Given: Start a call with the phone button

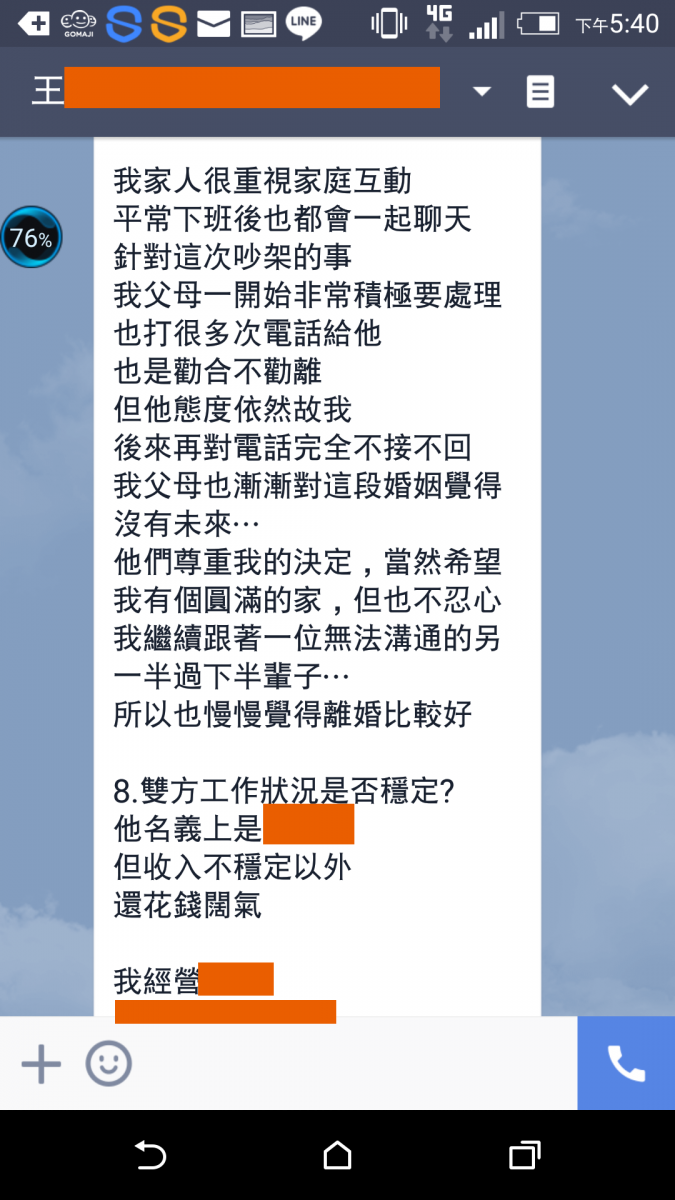Looking at the screenshot, I should [626, 1064].
